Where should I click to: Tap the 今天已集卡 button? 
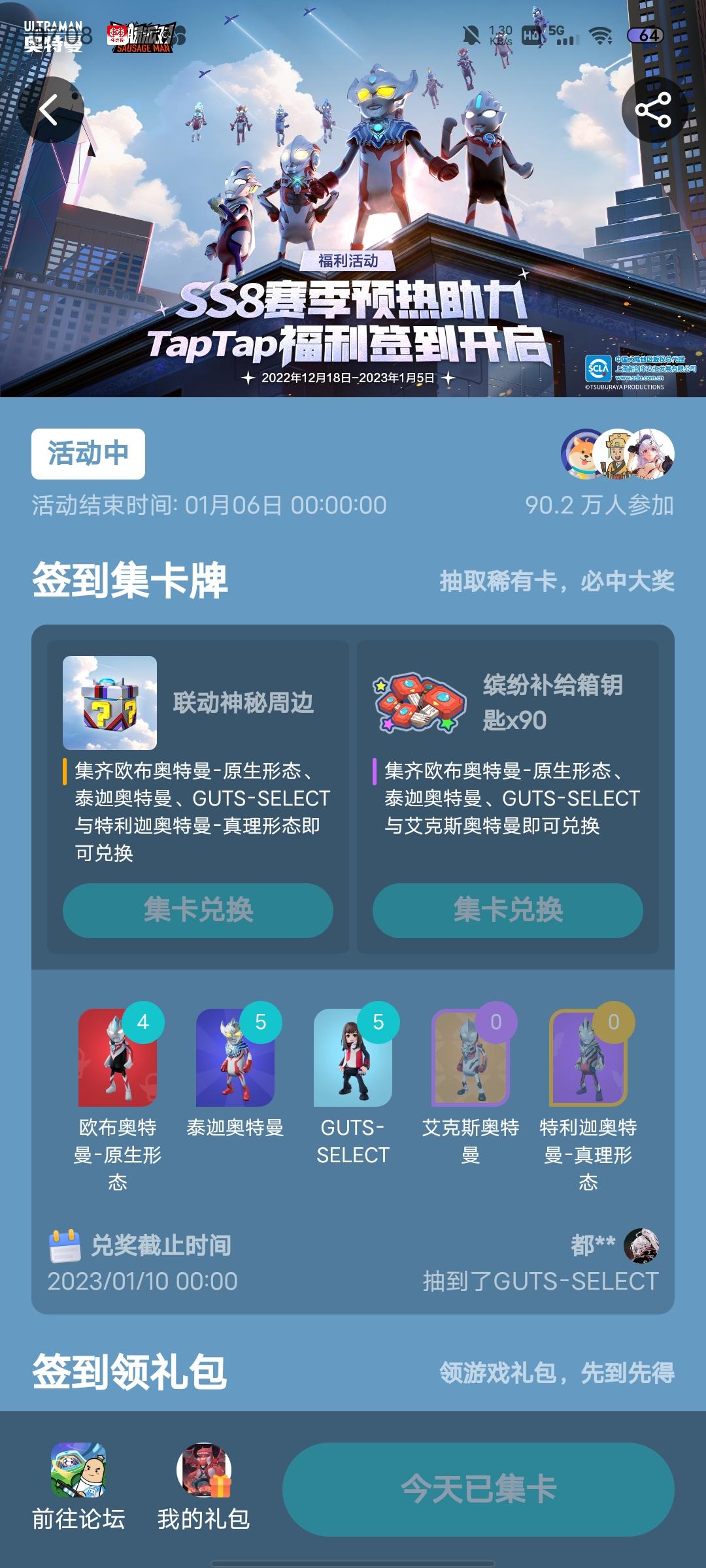pos(479,1489)
